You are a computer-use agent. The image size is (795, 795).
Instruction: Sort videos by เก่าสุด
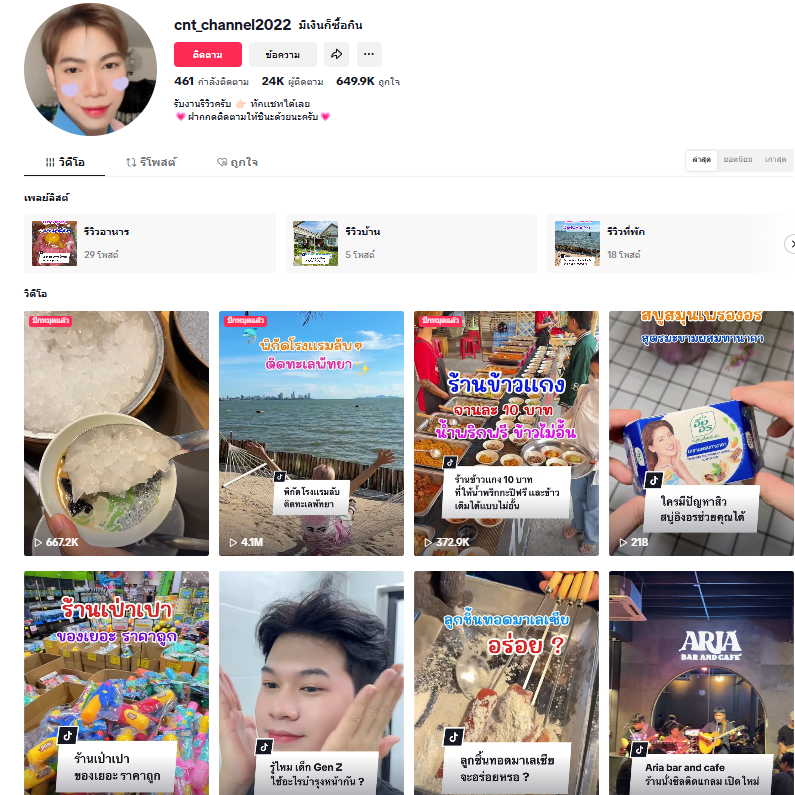click(775, 160)
